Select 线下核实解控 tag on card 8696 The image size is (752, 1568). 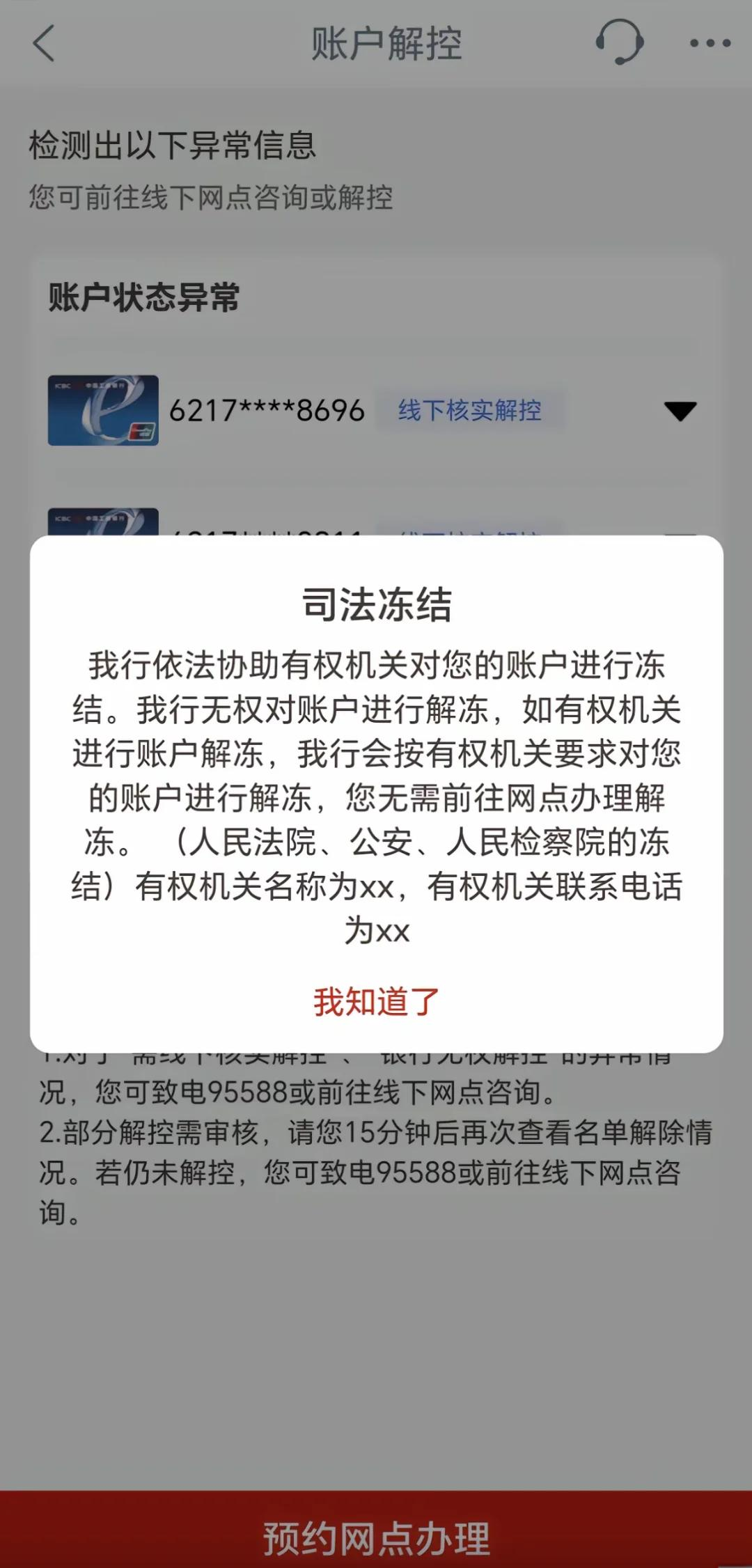(469, 411)
